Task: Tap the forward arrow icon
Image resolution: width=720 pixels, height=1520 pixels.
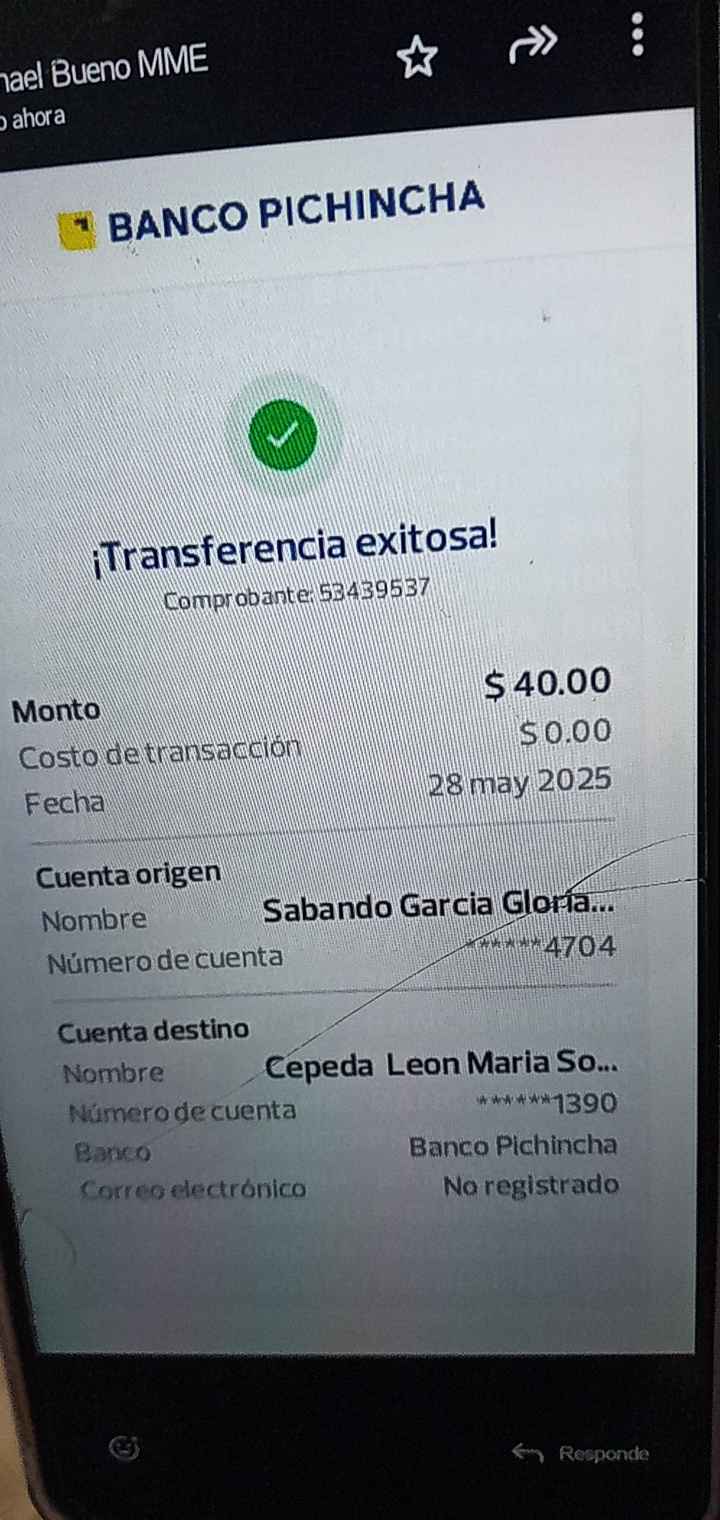Action: (532, 44)
